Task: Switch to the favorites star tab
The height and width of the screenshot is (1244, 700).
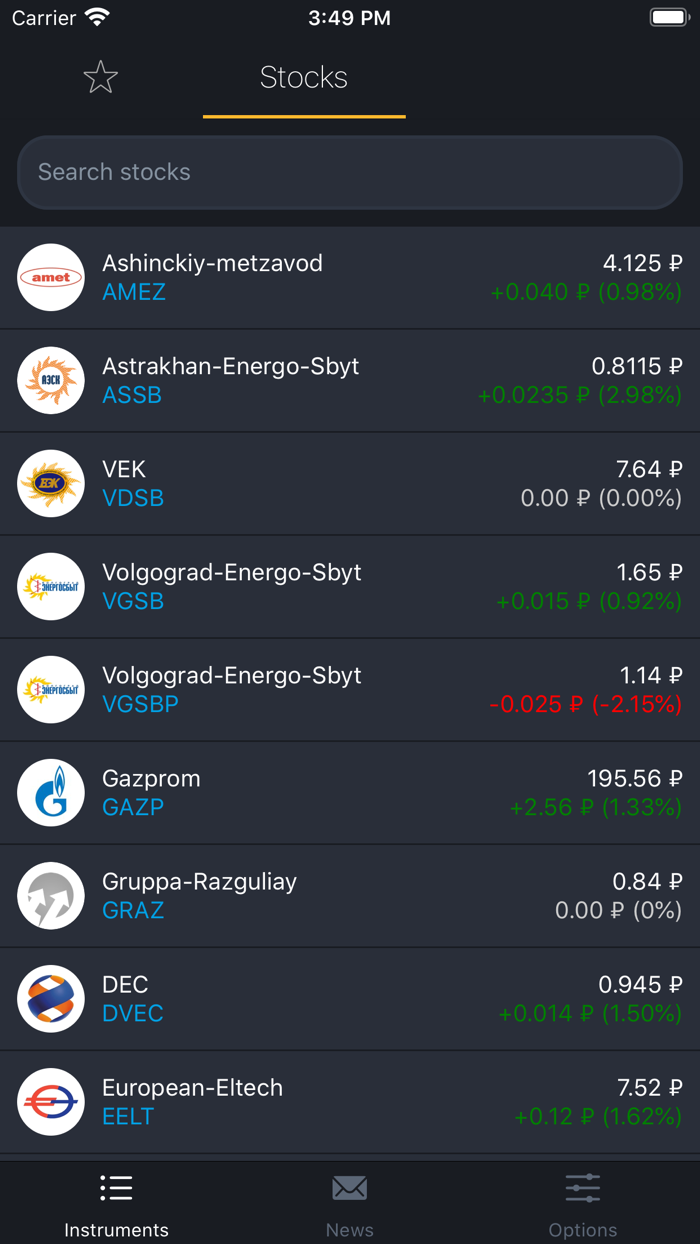Action: pyautogui.click(x=101, y=77)
